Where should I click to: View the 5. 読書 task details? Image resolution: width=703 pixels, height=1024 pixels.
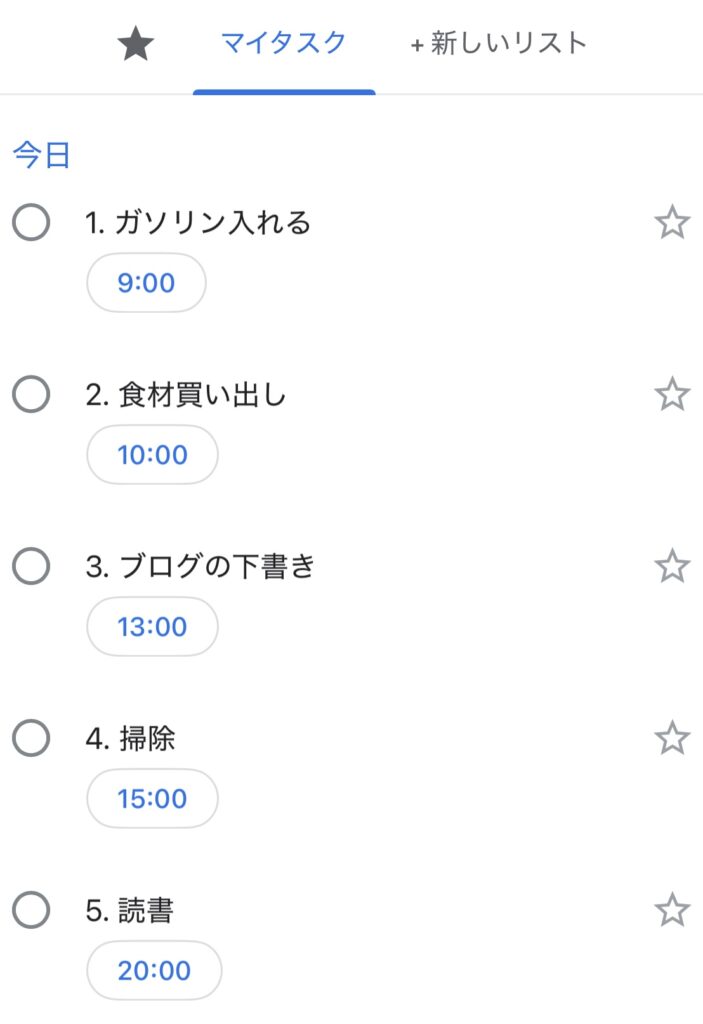132,911
